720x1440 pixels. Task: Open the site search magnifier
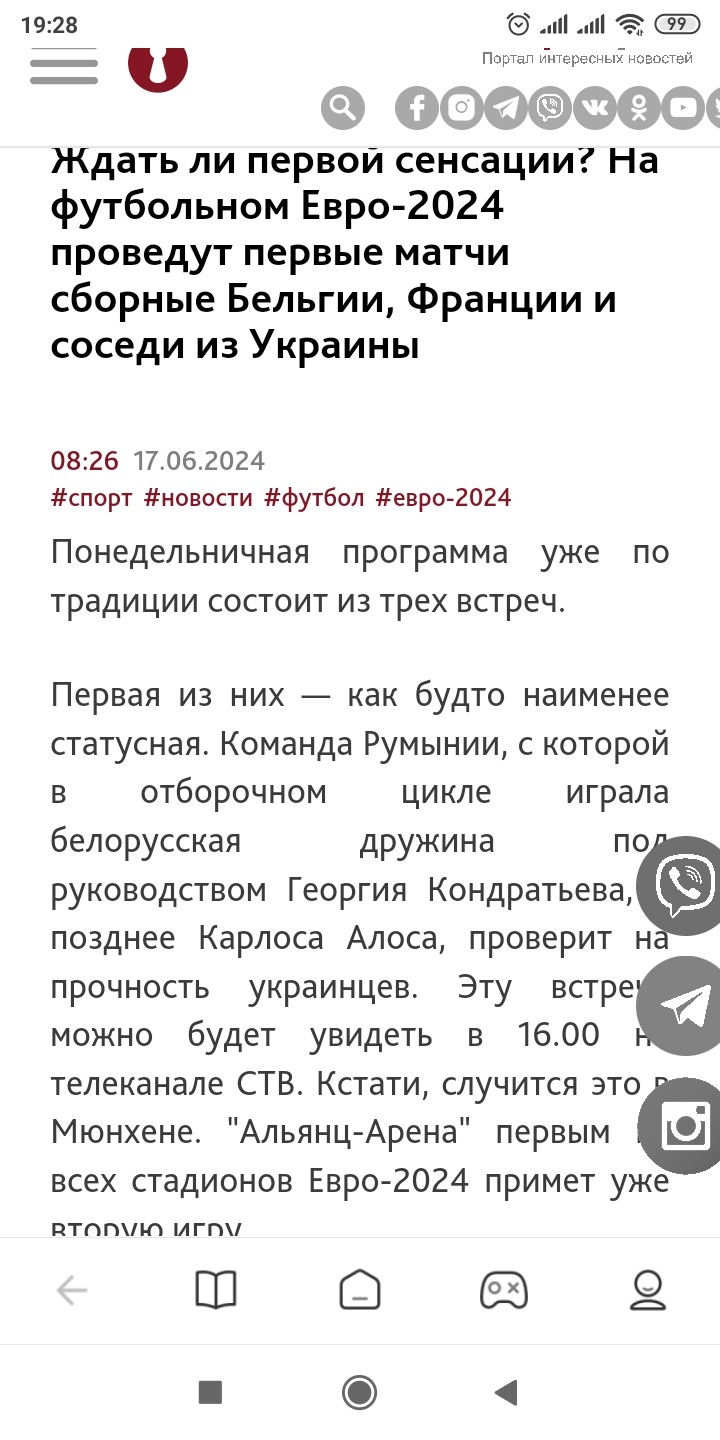pos(342,108)
